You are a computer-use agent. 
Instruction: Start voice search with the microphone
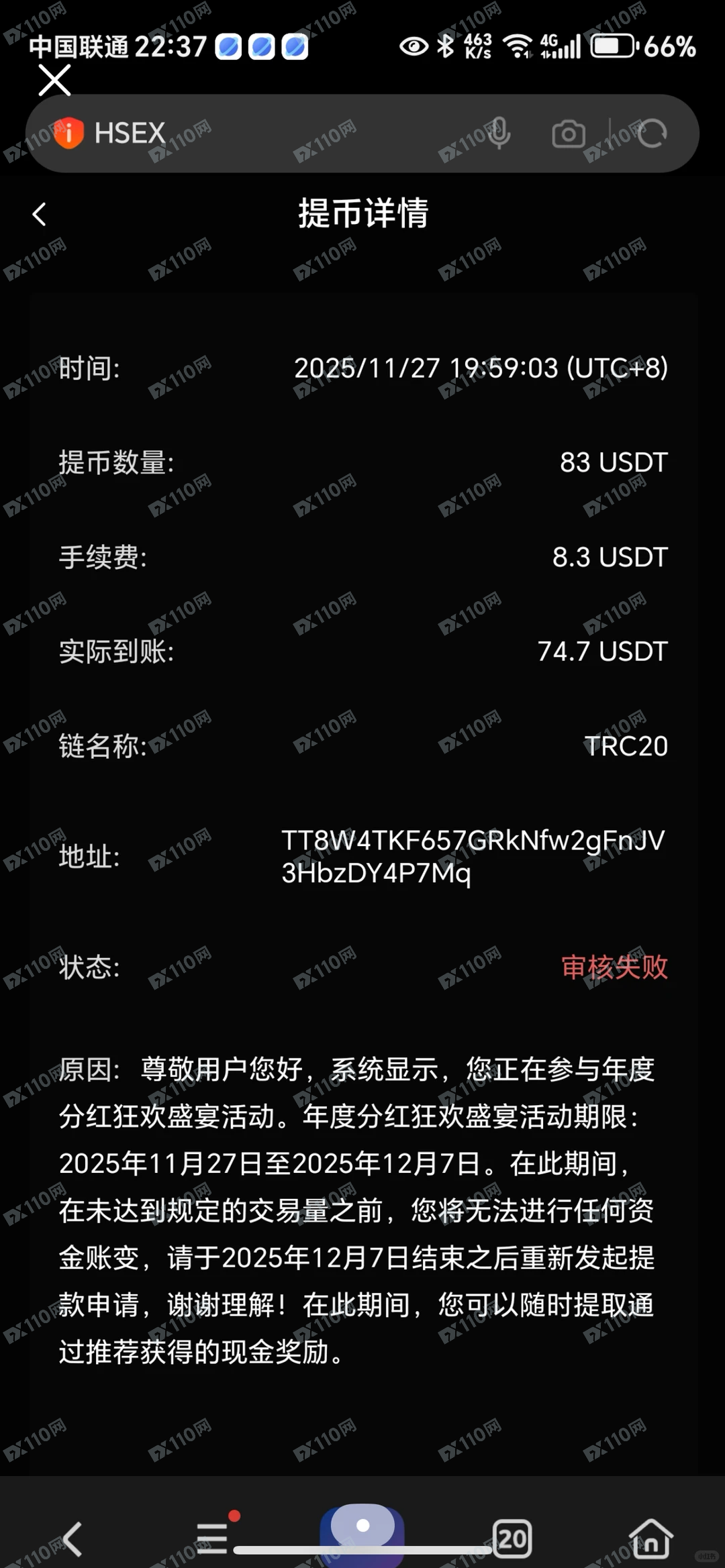[499, 134]
